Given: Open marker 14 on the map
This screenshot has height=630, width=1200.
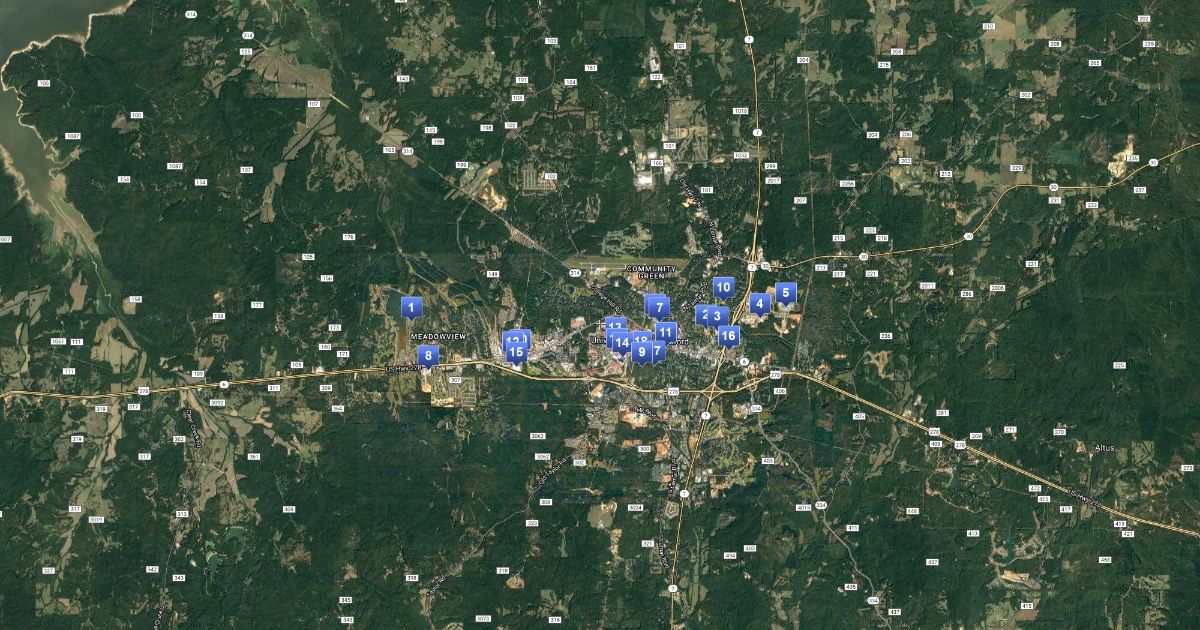Looking at the screenshot, I should click(x=622, y=343).
